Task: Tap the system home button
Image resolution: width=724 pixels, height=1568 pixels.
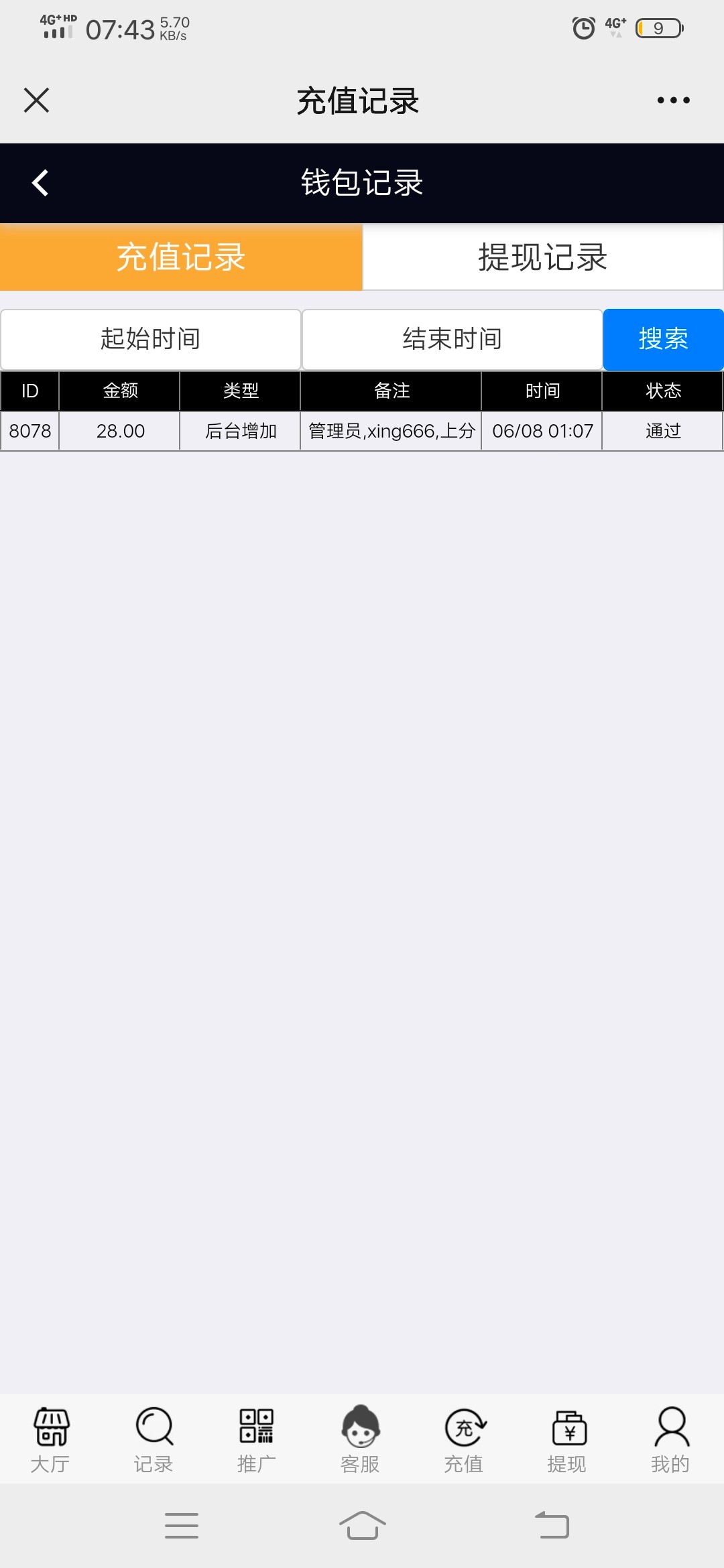Action: [x=362, y=1526]
